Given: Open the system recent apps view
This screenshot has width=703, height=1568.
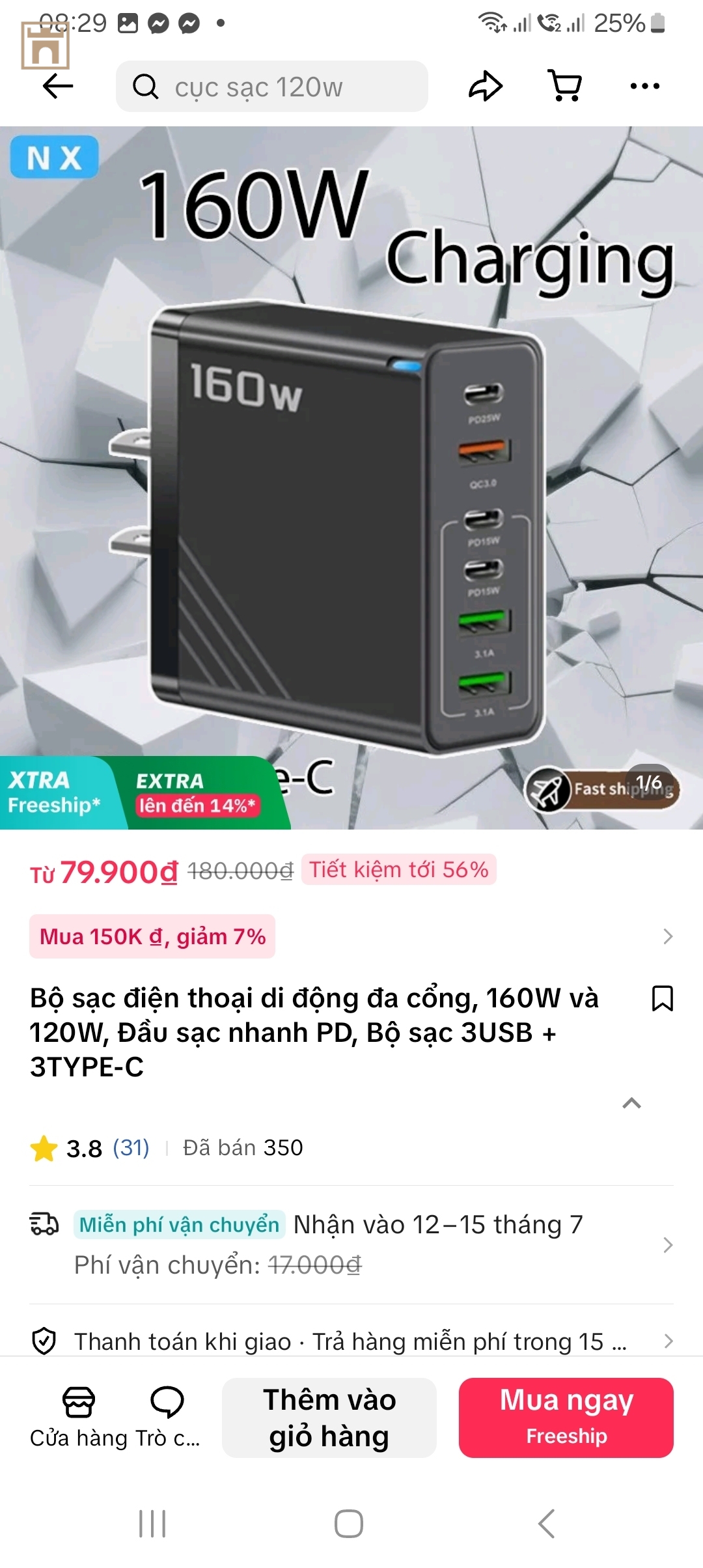Looking at the screenshot, I should [x=152, y=1524].
